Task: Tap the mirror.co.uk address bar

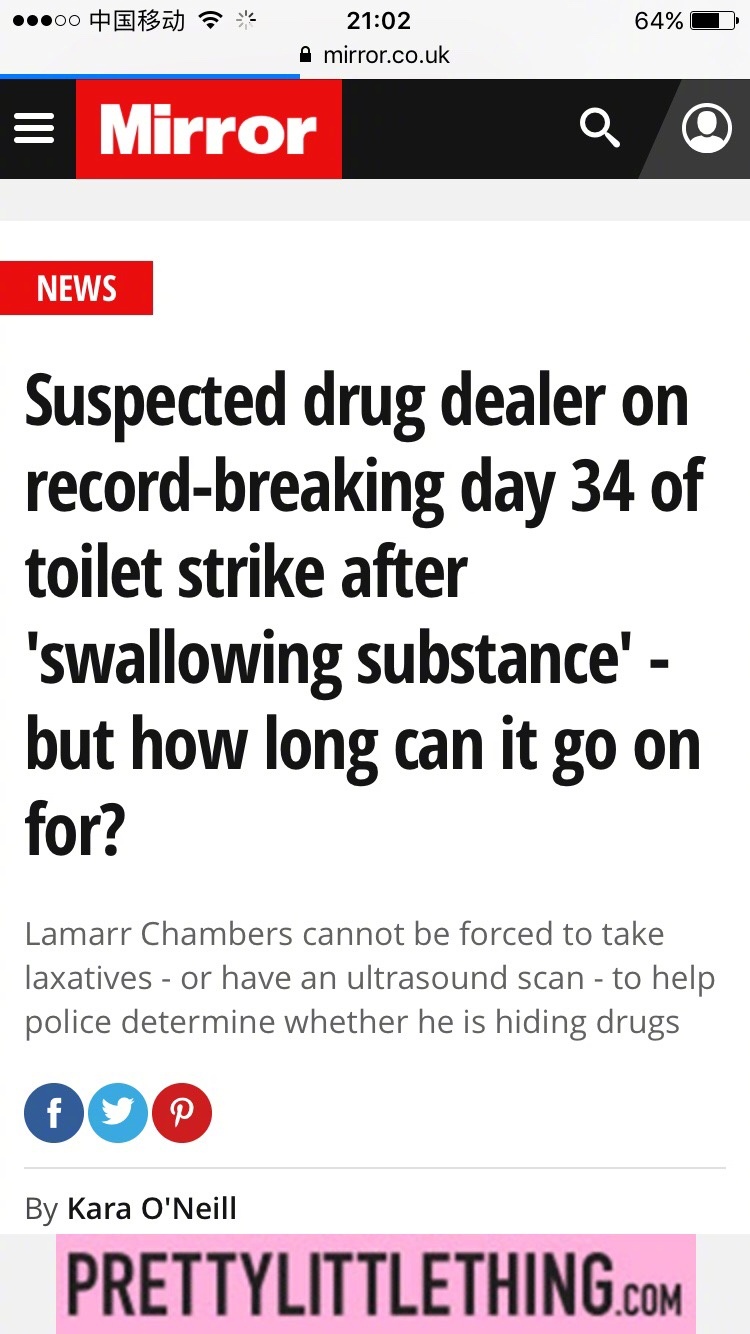Action: tap(375, 55)
